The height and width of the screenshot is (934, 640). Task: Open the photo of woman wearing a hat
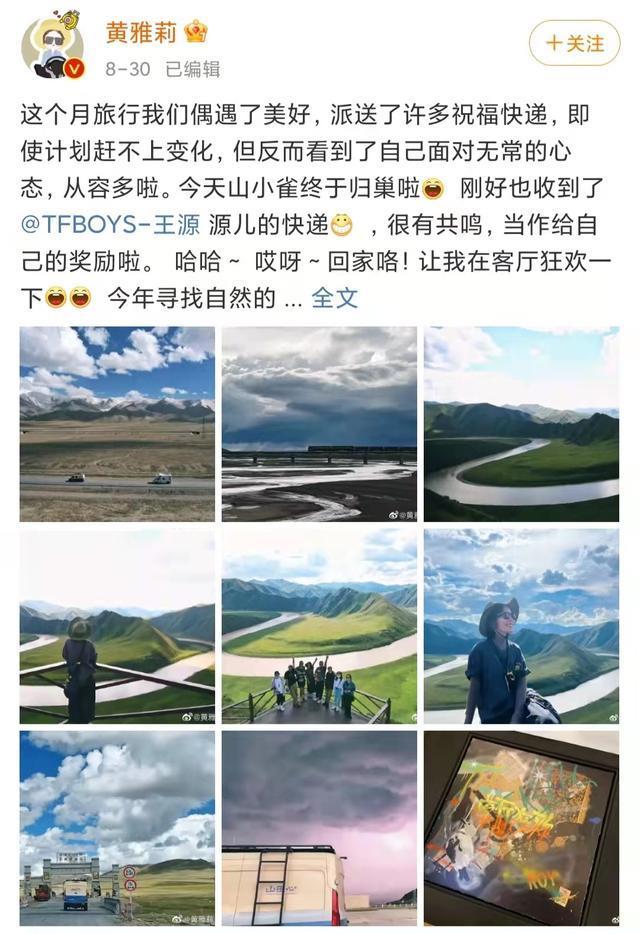pos(521,626)
